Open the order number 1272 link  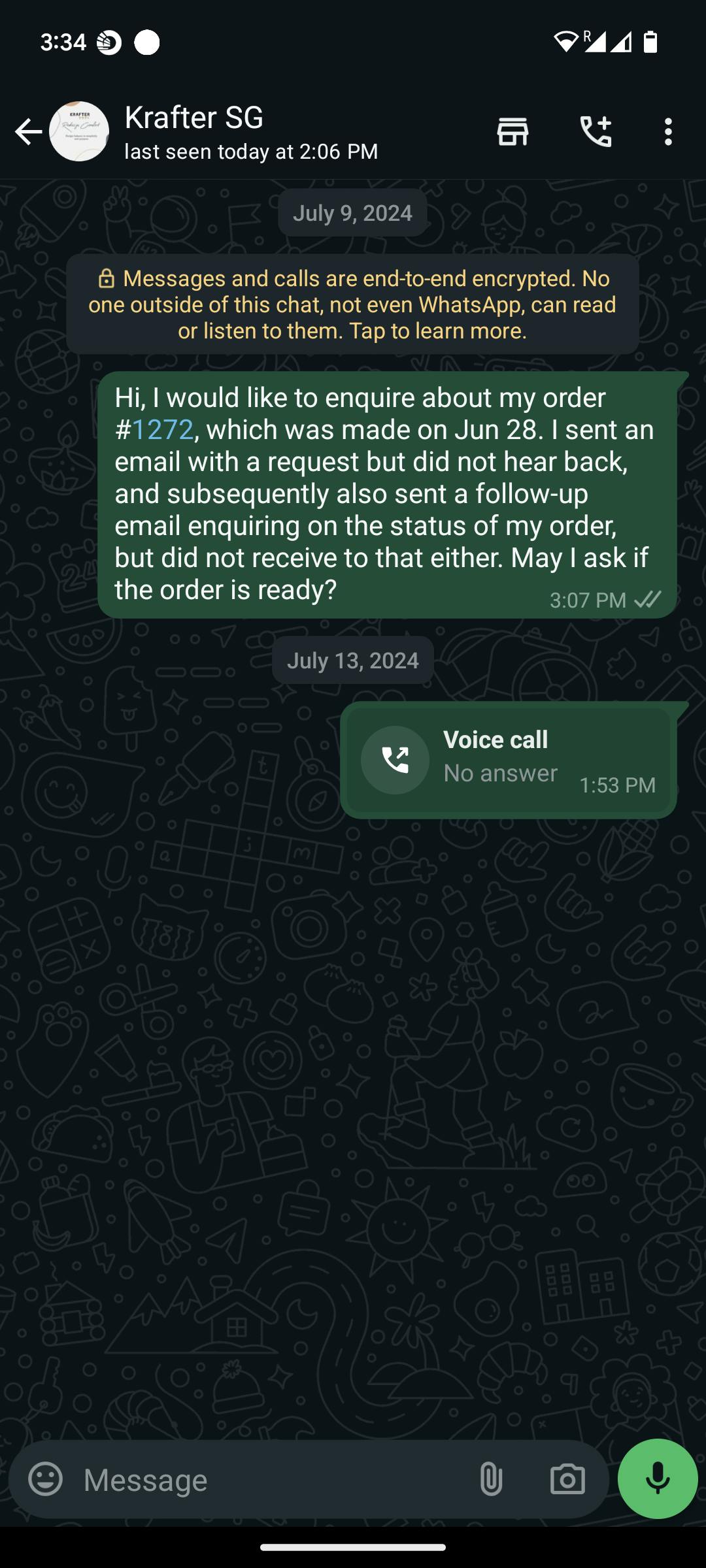(x=163, y=430)
